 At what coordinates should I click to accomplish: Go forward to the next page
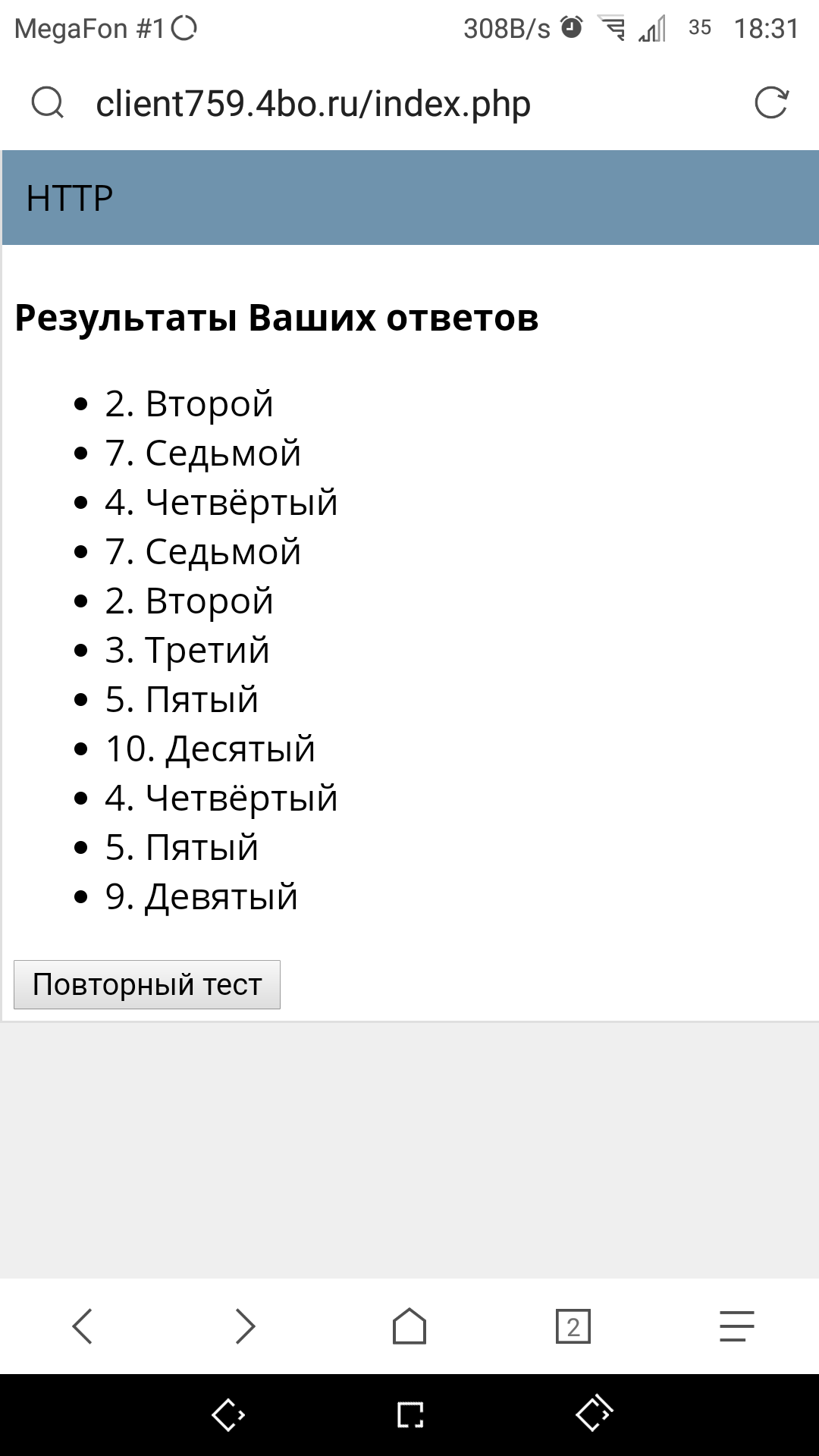[x=245, y=1326]
